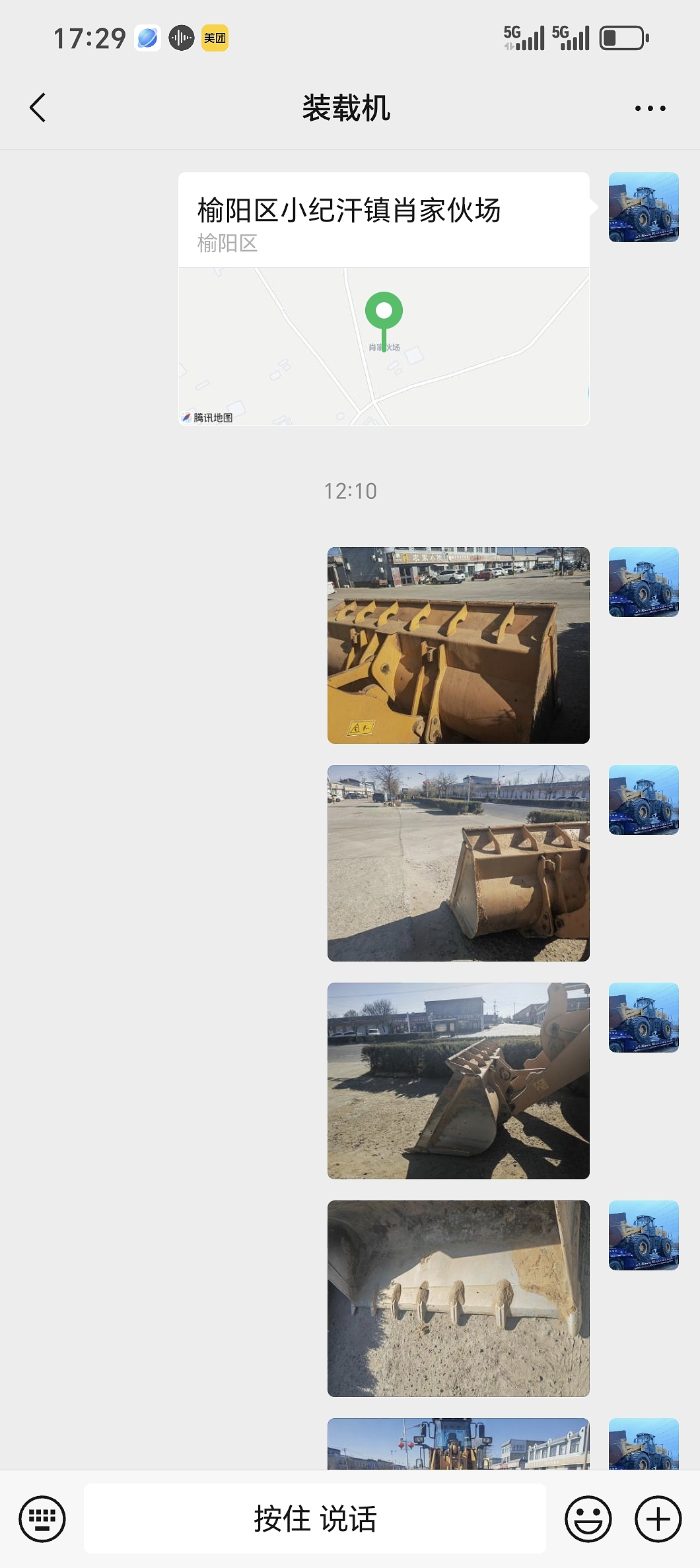Open the photo of the bucket teeth underside
This screenshot has width=700, height=1568.
click(x=458, y=1299)
